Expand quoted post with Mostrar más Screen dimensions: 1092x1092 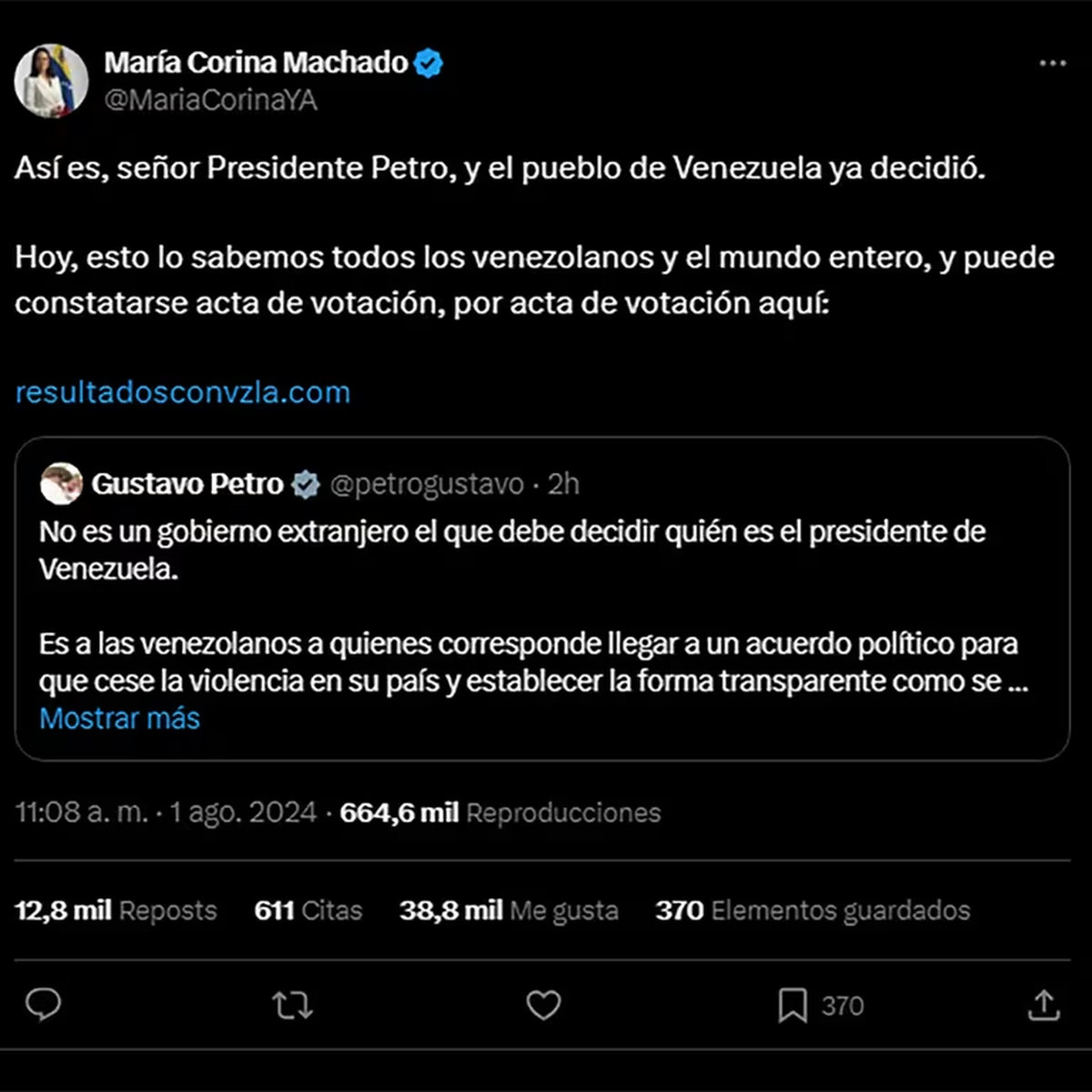pos(119,718)
